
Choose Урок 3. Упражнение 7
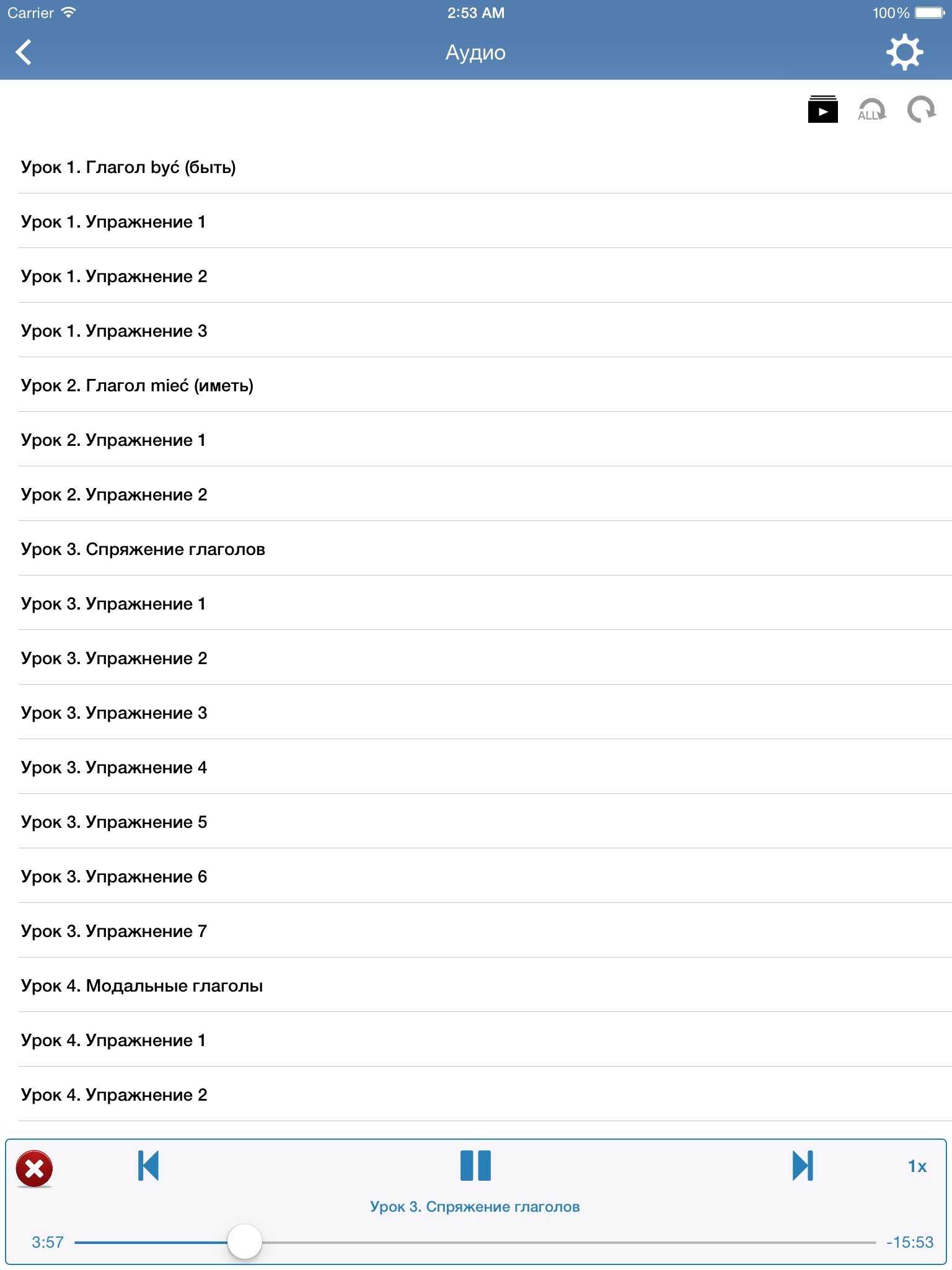[x=114, y=931]
